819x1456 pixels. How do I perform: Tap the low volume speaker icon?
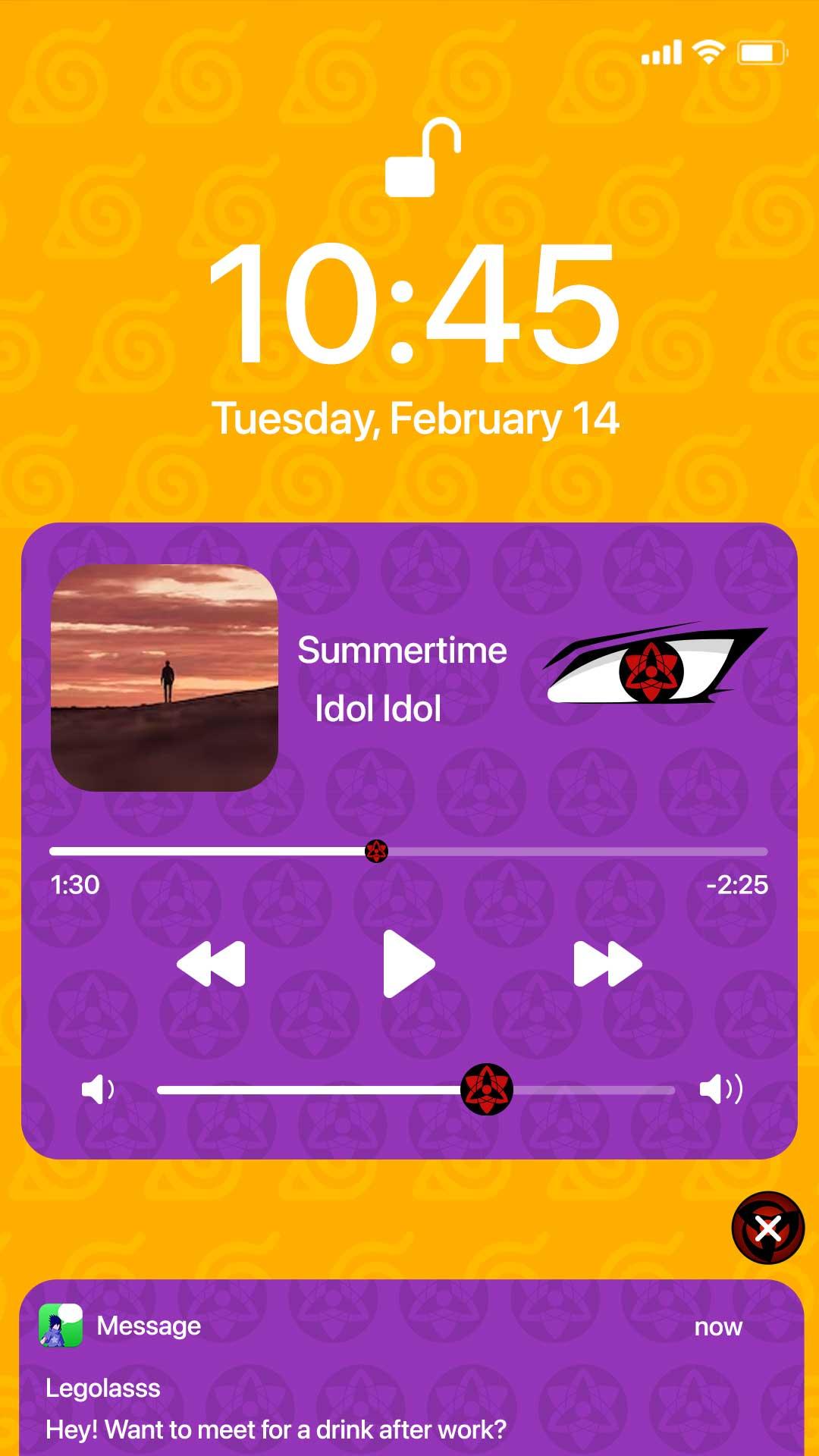(98, 1090)
